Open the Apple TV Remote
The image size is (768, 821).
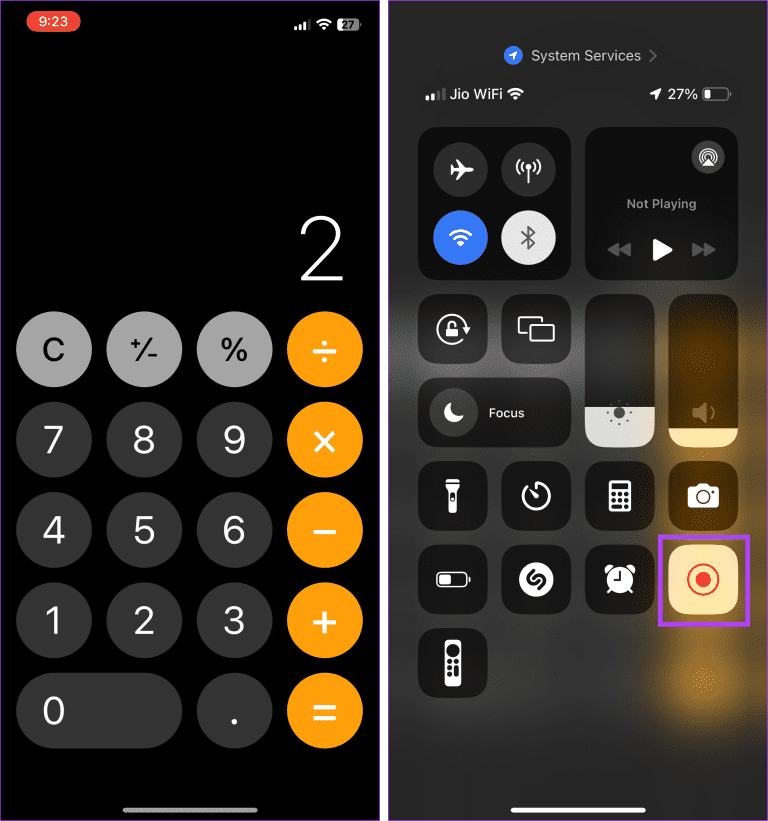(452, 663)
